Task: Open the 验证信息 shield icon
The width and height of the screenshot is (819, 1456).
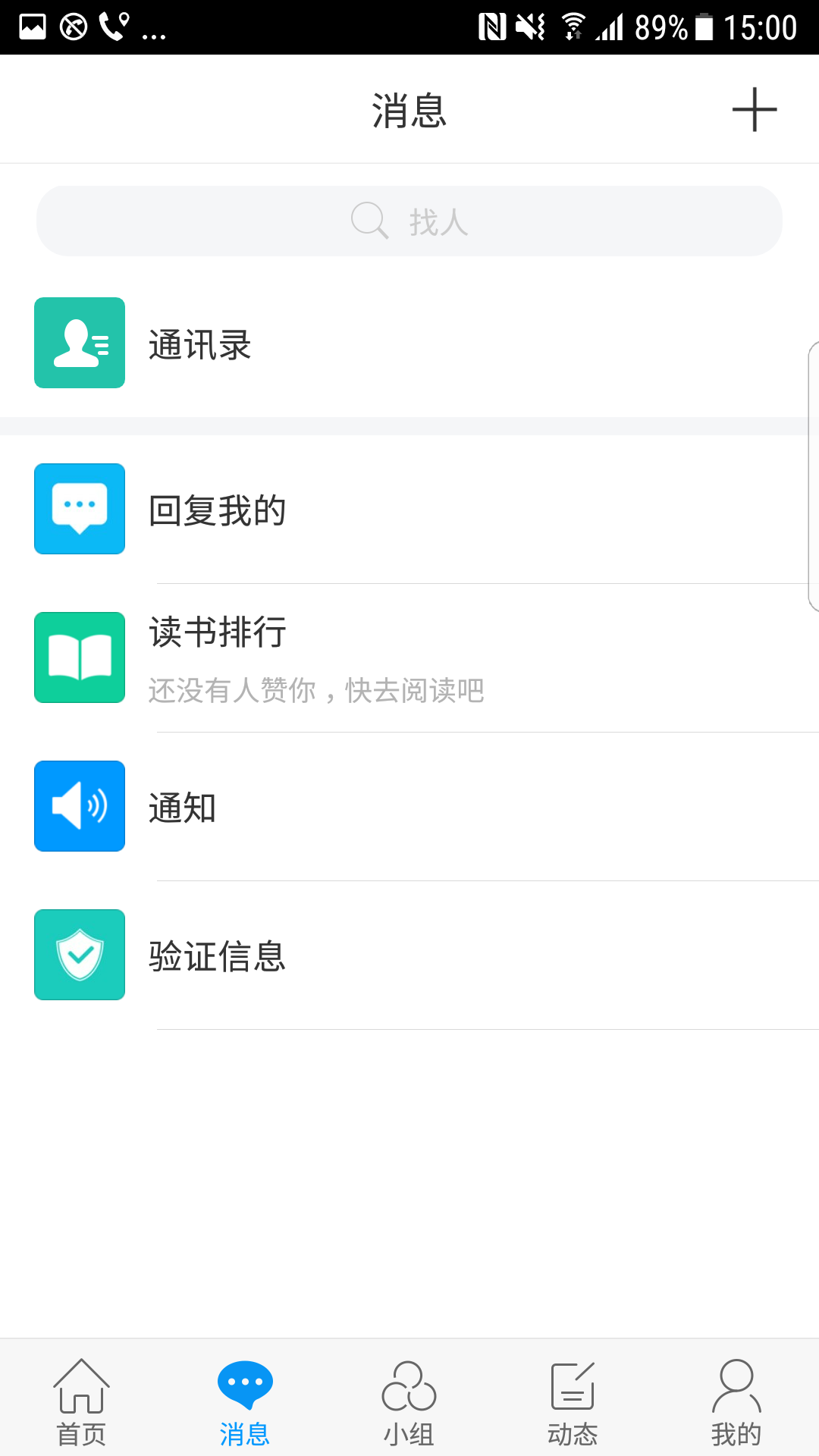Action: pos(79,954)
